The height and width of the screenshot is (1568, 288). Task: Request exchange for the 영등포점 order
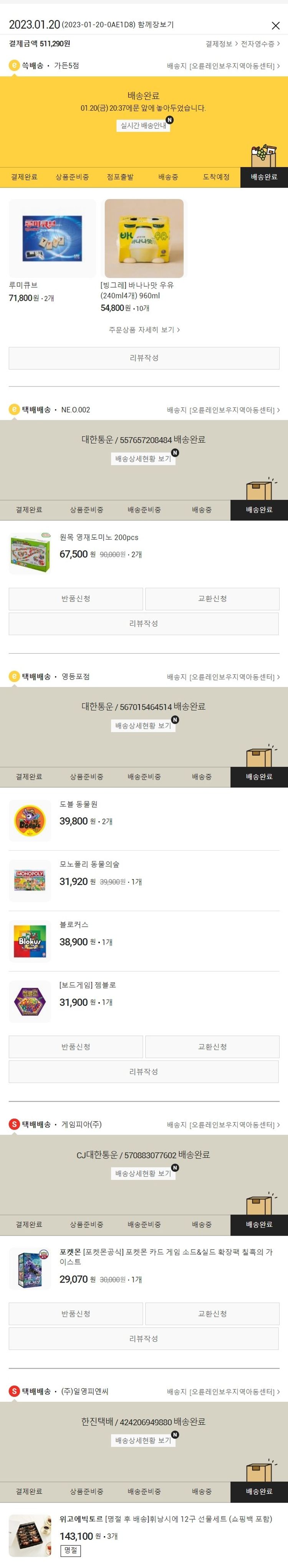(212, 1047)
